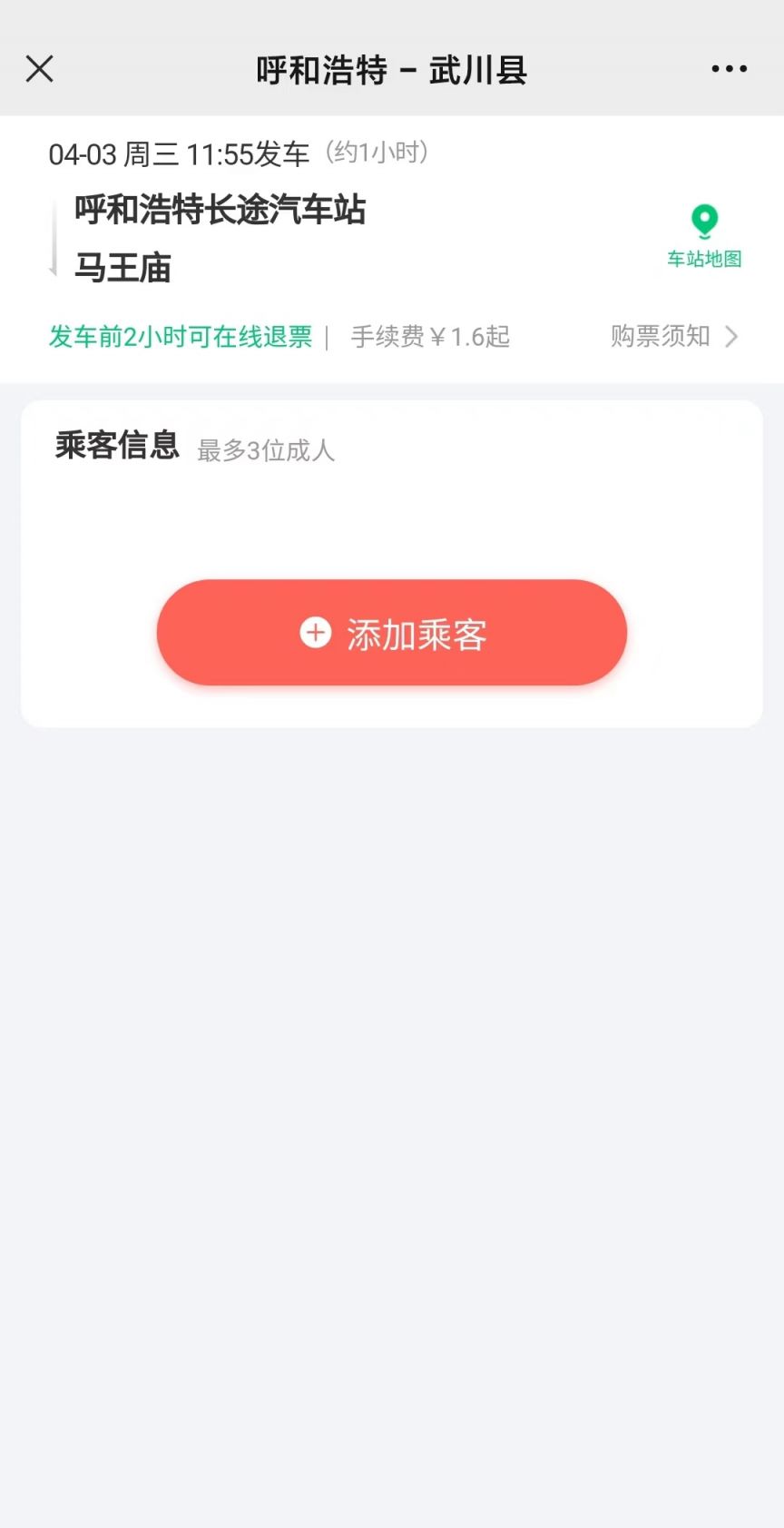Screen dimensions: 784x1528
Task: Open the 车站地图 station map
Action: [x=704, y=236]
